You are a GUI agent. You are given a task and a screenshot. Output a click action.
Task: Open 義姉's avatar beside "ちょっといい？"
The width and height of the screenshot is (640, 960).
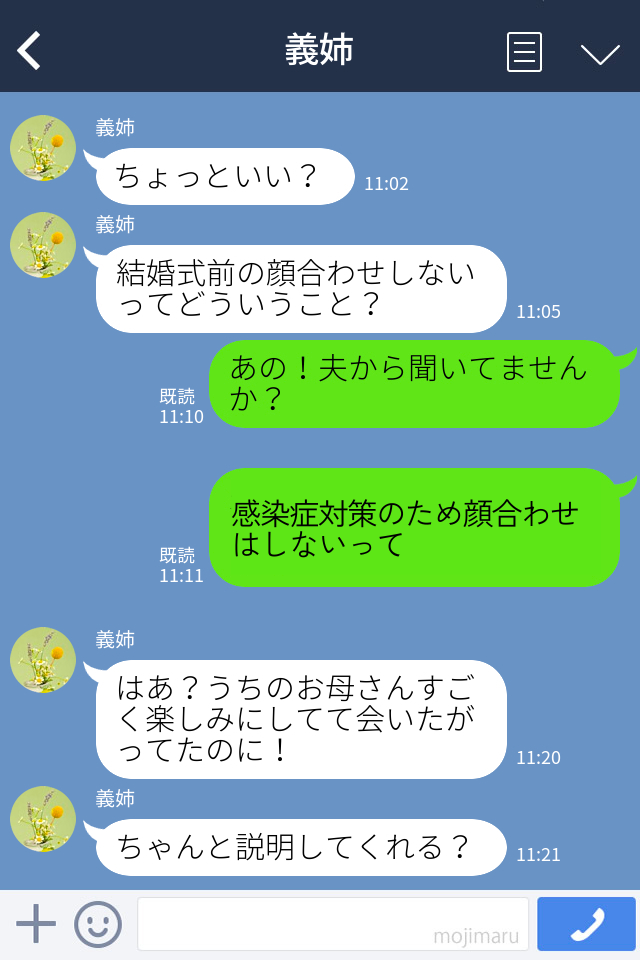[43, 148]
